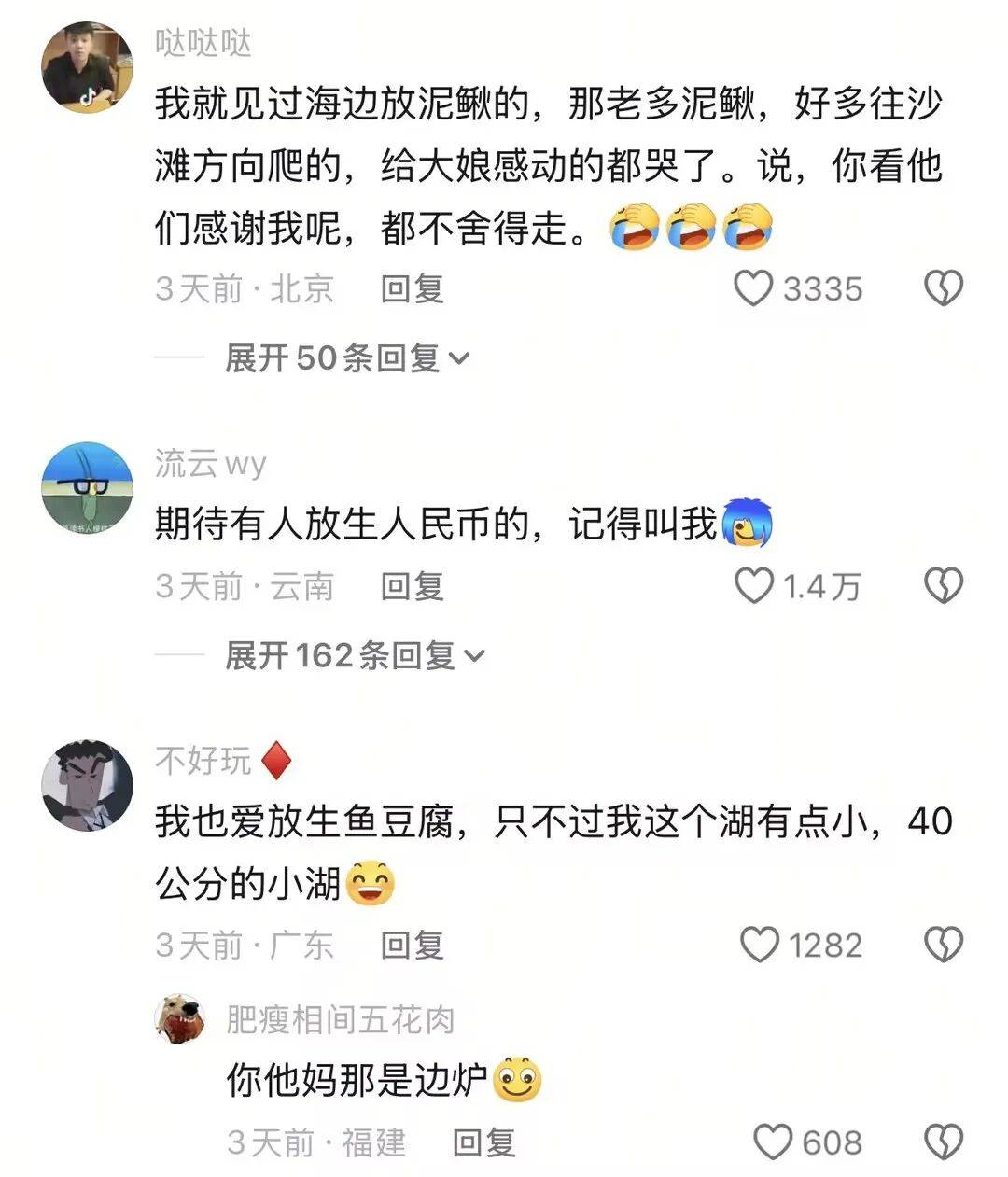1008x1177 pixels.
Task: Dislike the reply by 肥瘦相间五花肉
Action: pos(943,1142)
